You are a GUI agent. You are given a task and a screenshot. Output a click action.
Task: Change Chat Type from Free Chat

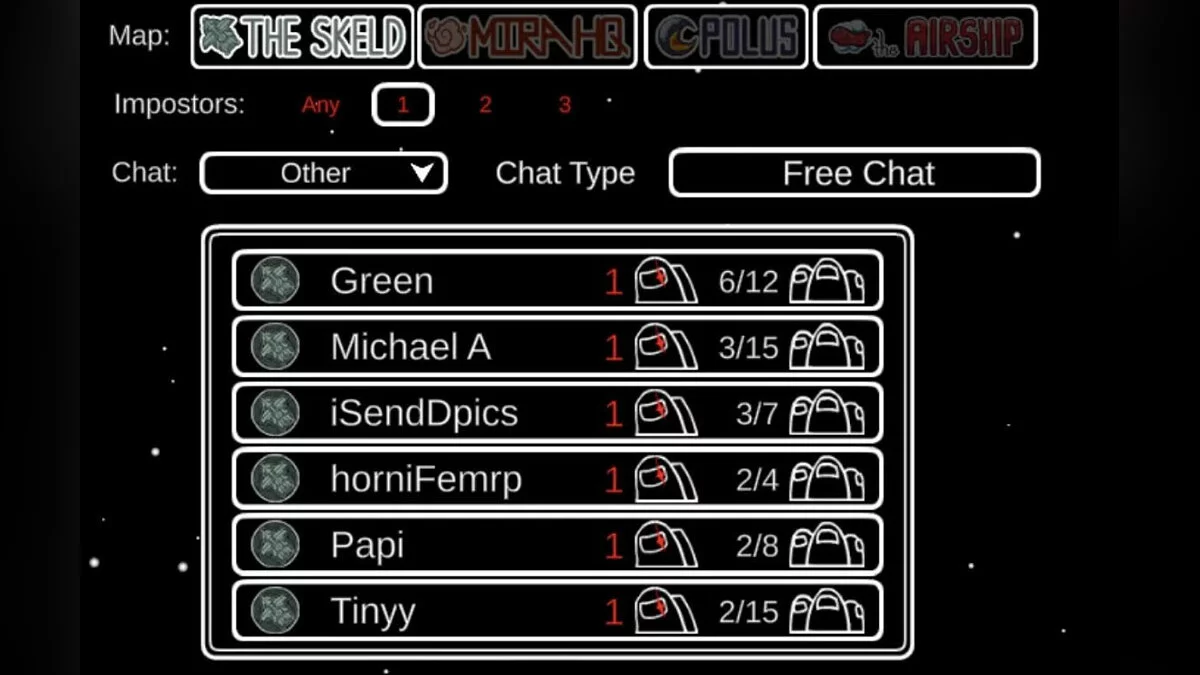855,173
